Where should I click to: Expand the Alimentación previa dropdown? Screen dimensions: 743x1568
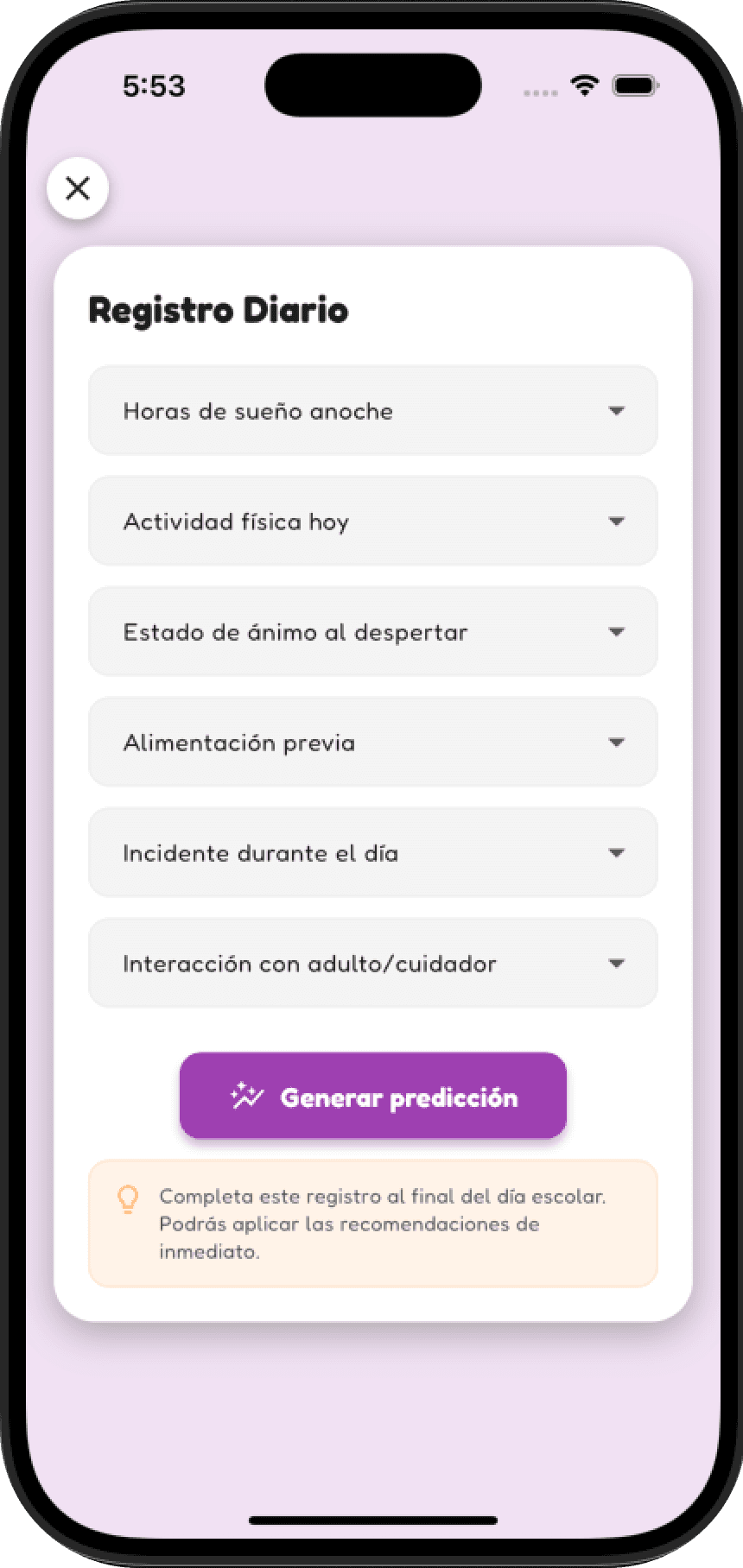371,742
